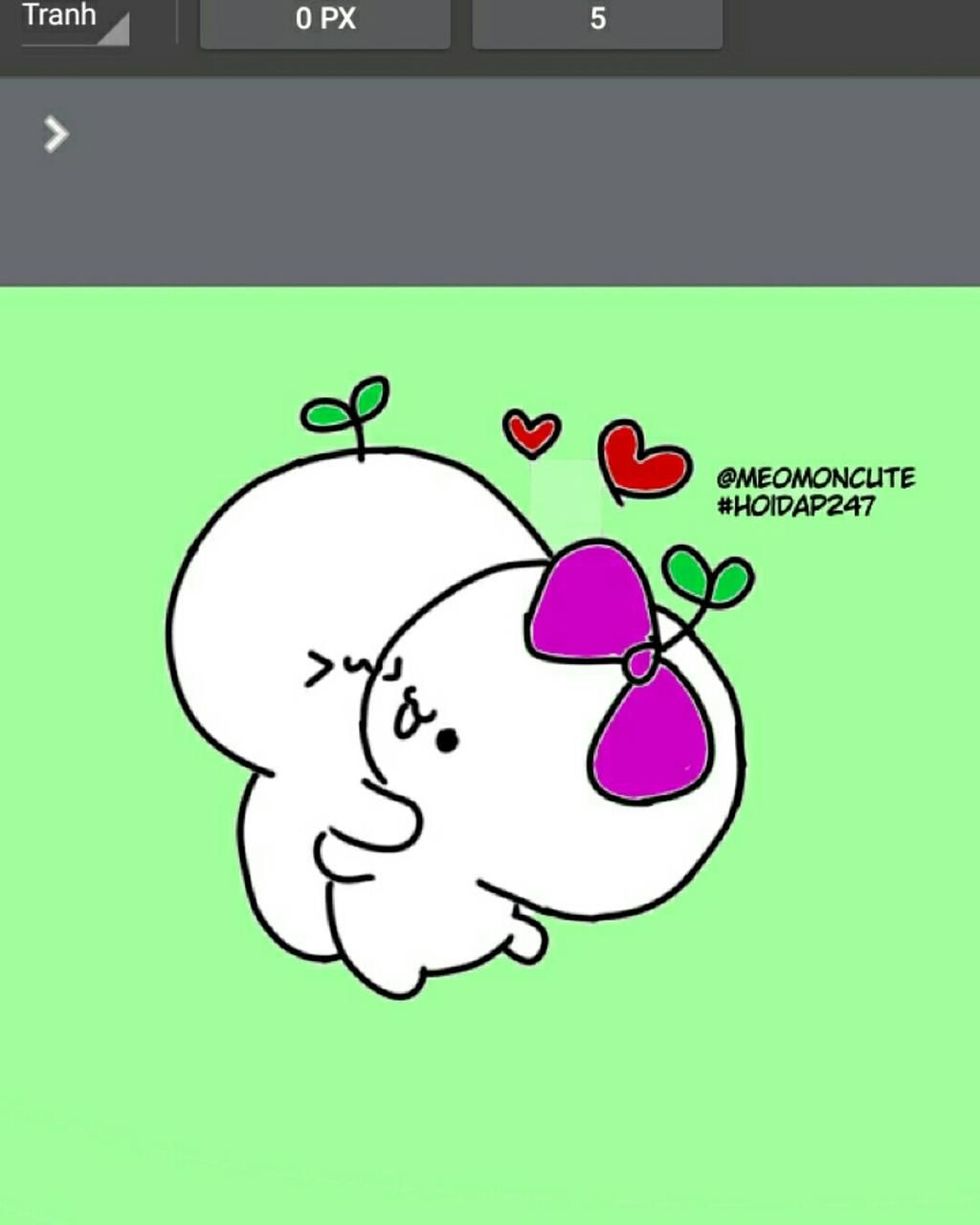Tap the field showing 5
This screenshot has width=980, height=1225.
click(x=597, y=21)
